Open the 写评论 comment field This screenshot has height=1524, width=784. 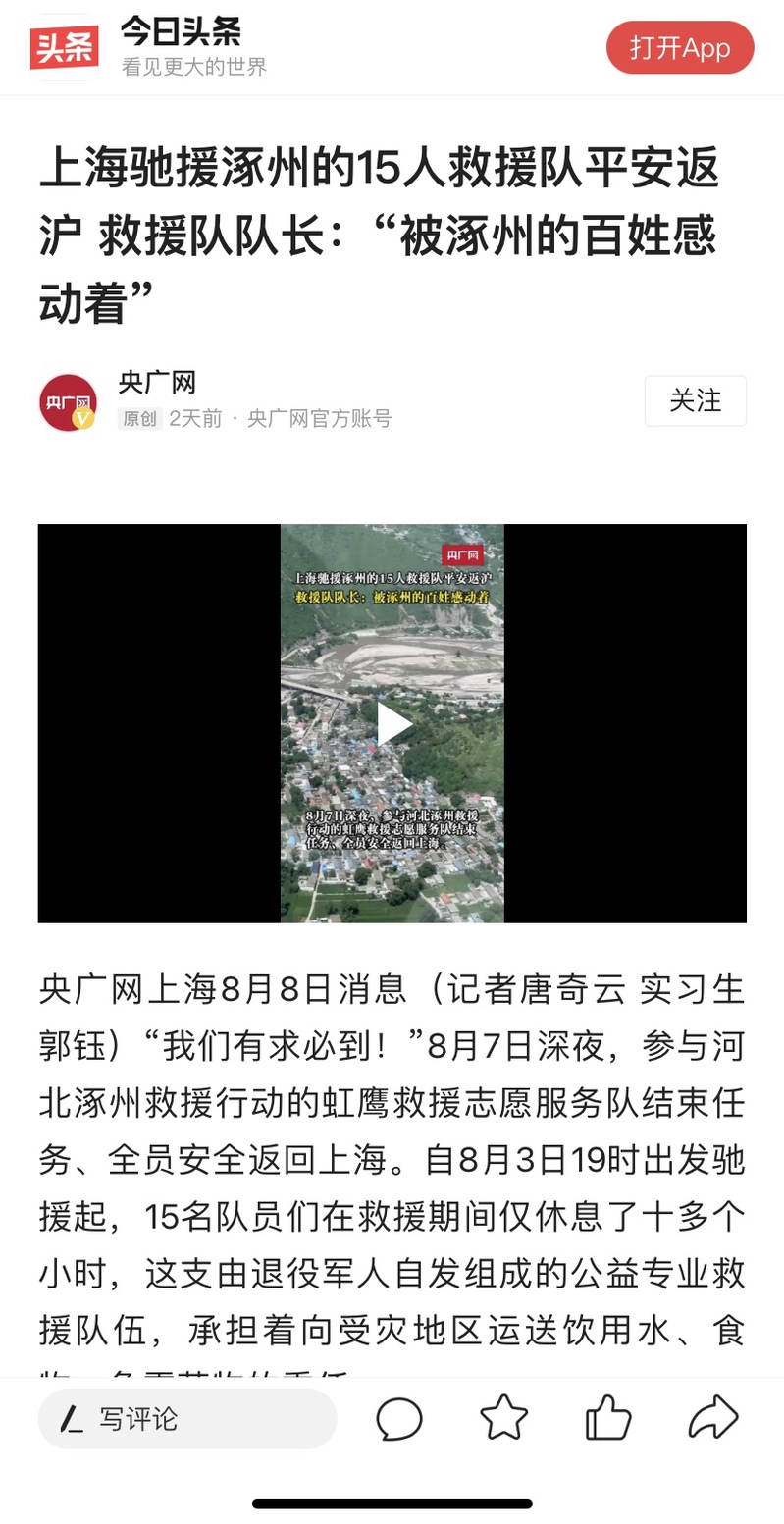[x=187, y=1418]
